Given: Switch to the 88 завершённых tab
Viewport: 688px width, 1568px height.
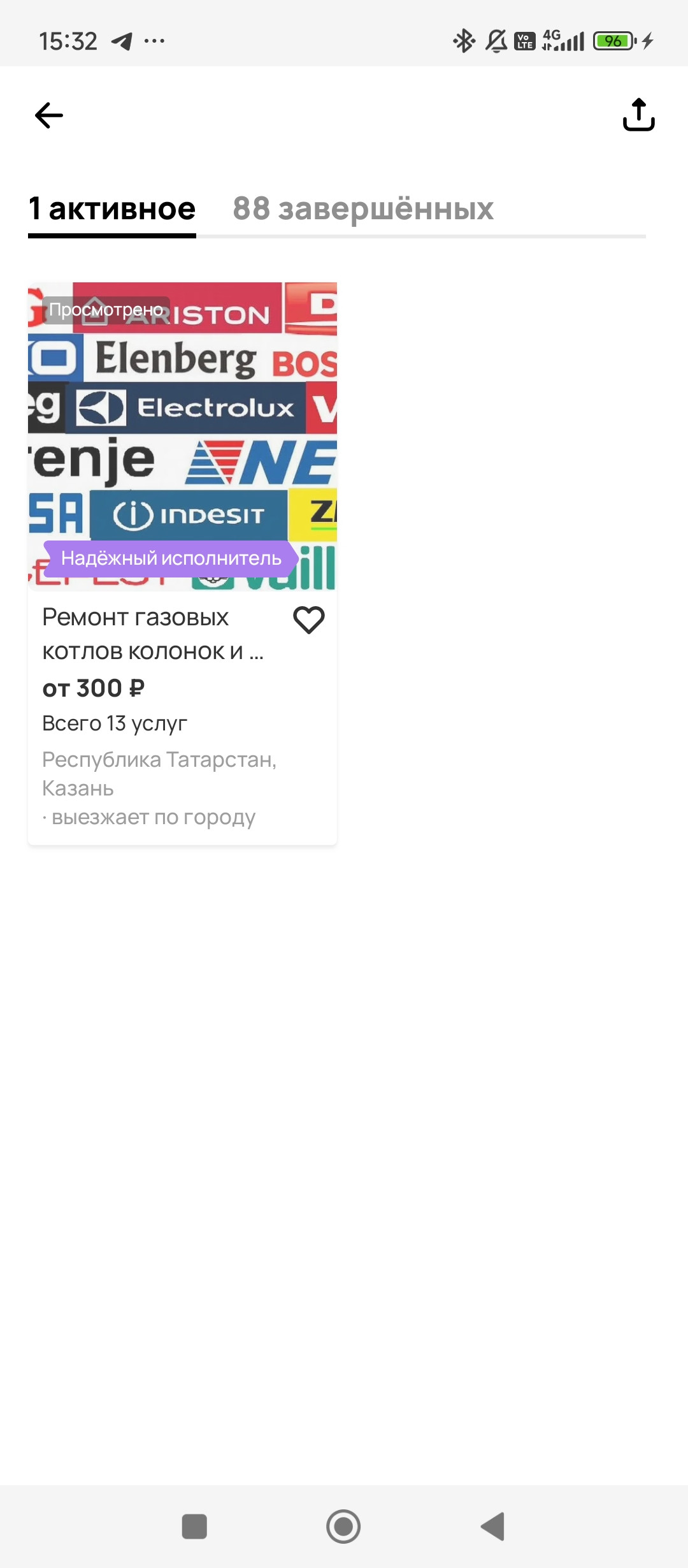Looking at the screenshot, I should click(x=363, y=209).
